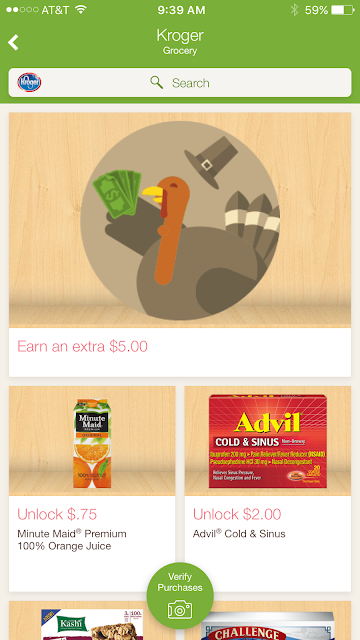360x640 pixels.
Task: Go back using the arrow
Action: (13, 42)
